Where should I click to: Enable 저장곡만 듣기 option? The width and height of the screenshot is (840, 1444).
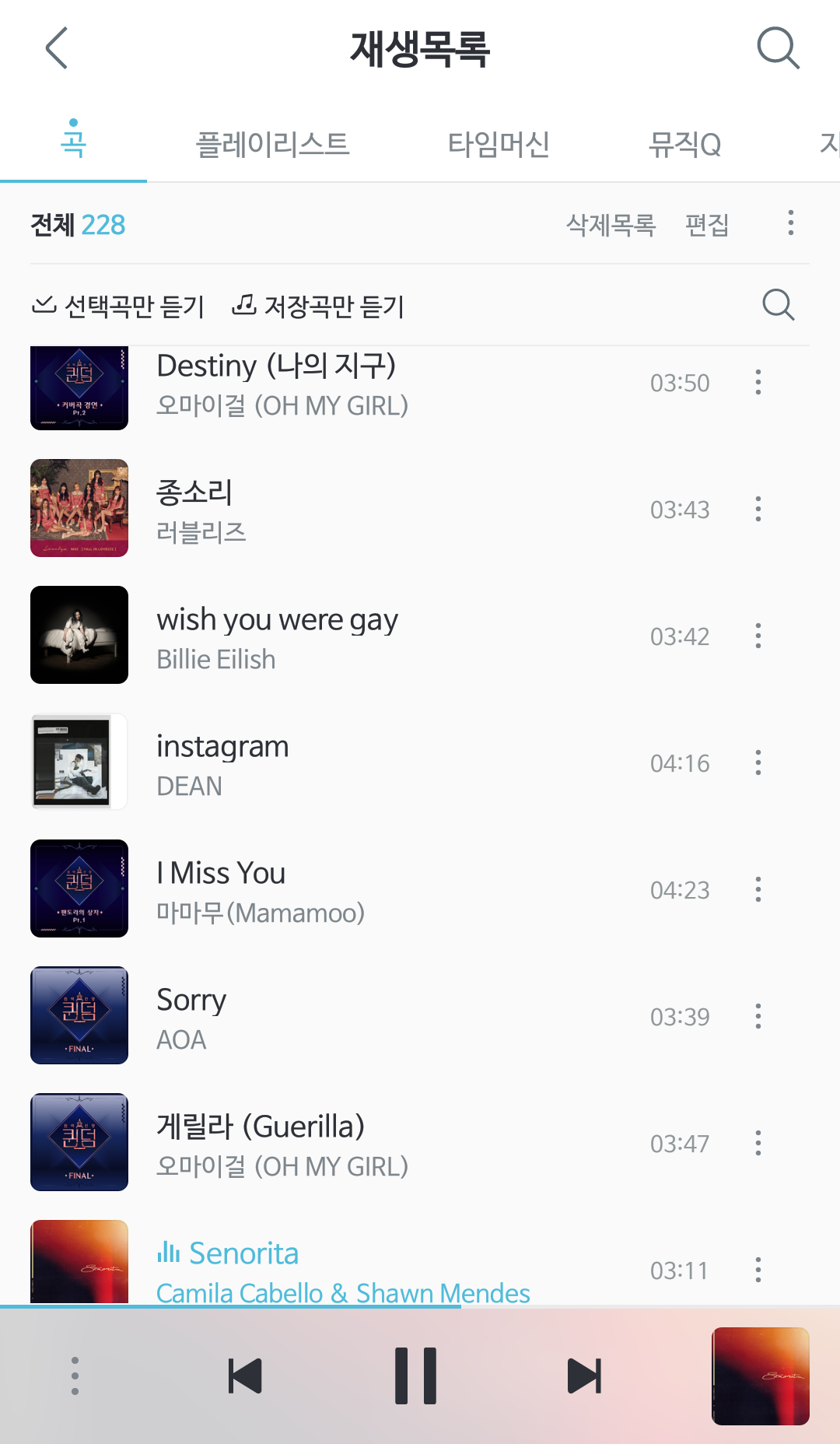pos(319,306)
